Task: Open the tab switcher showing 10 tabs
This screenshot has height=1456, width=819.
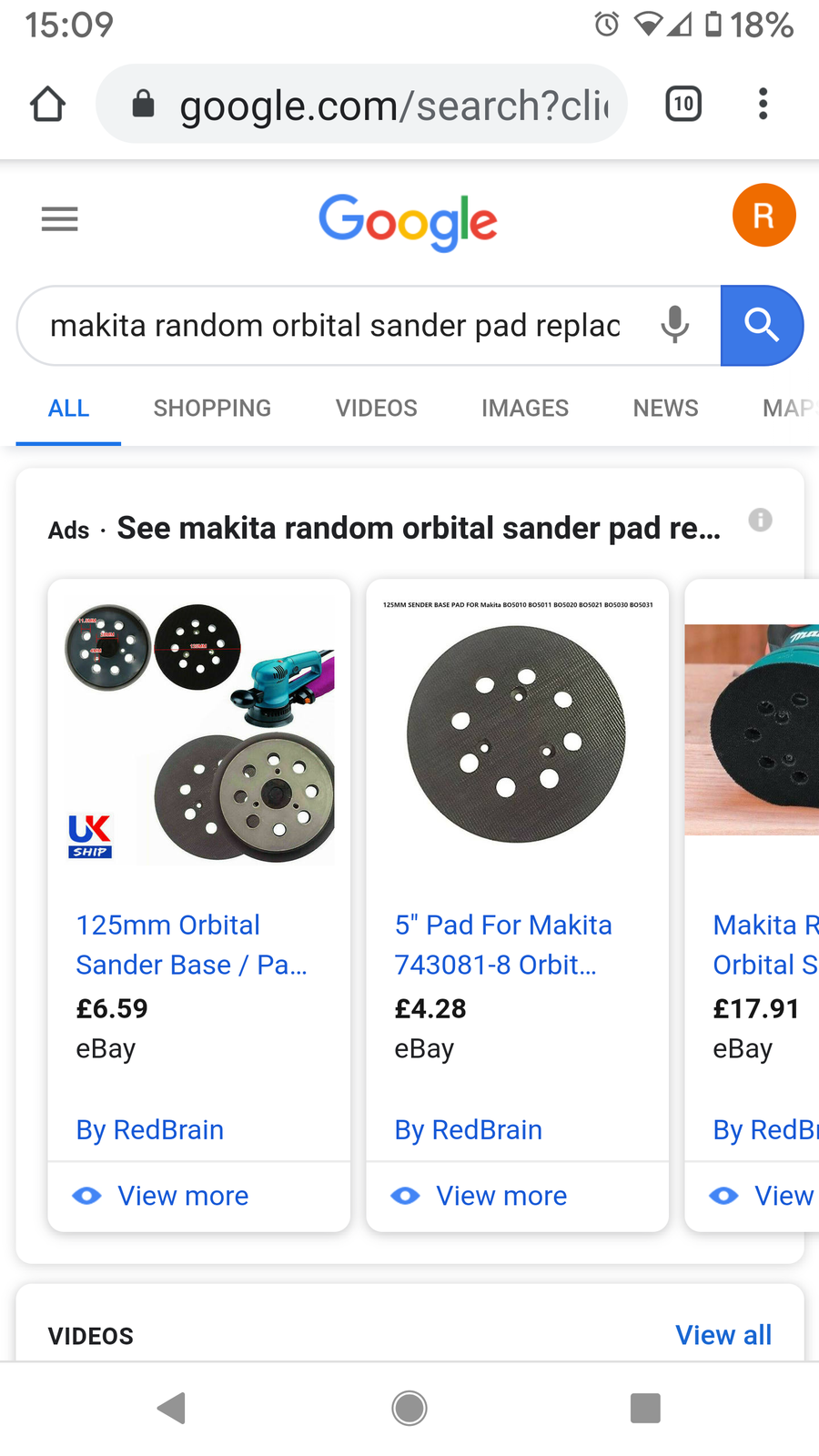Action: (683, 104)
